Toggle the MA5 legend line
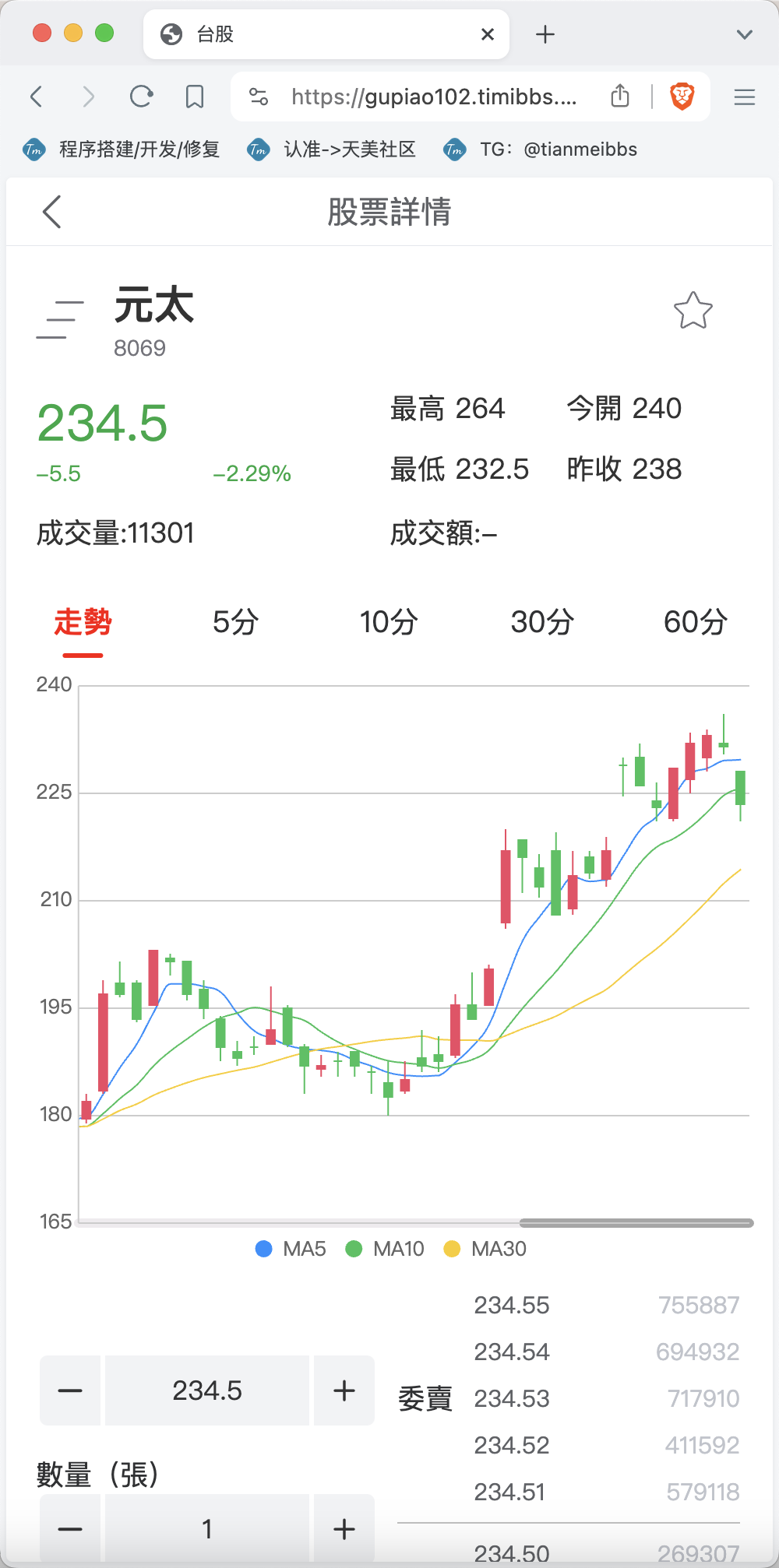779x1568 pixels. tap(291, 1249)
